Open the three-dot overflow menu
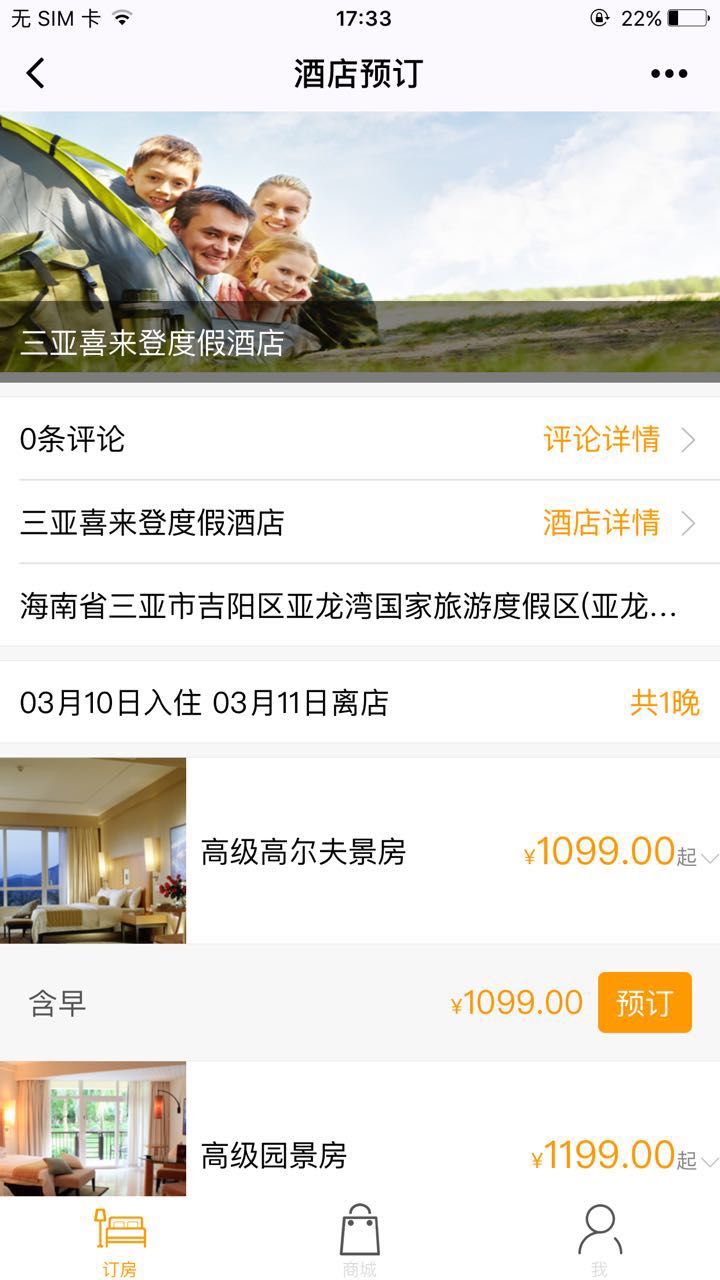The image size is (720, 1280). 669,73
